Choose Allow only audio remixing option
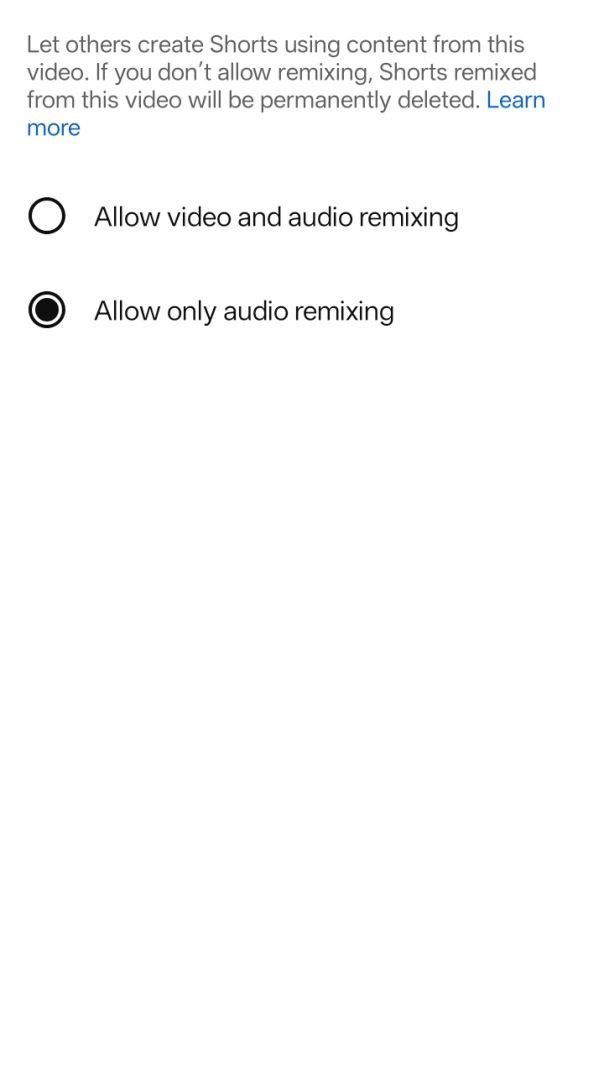The width and height of the screenshot is (604, 1076). (x=47, y=311)
